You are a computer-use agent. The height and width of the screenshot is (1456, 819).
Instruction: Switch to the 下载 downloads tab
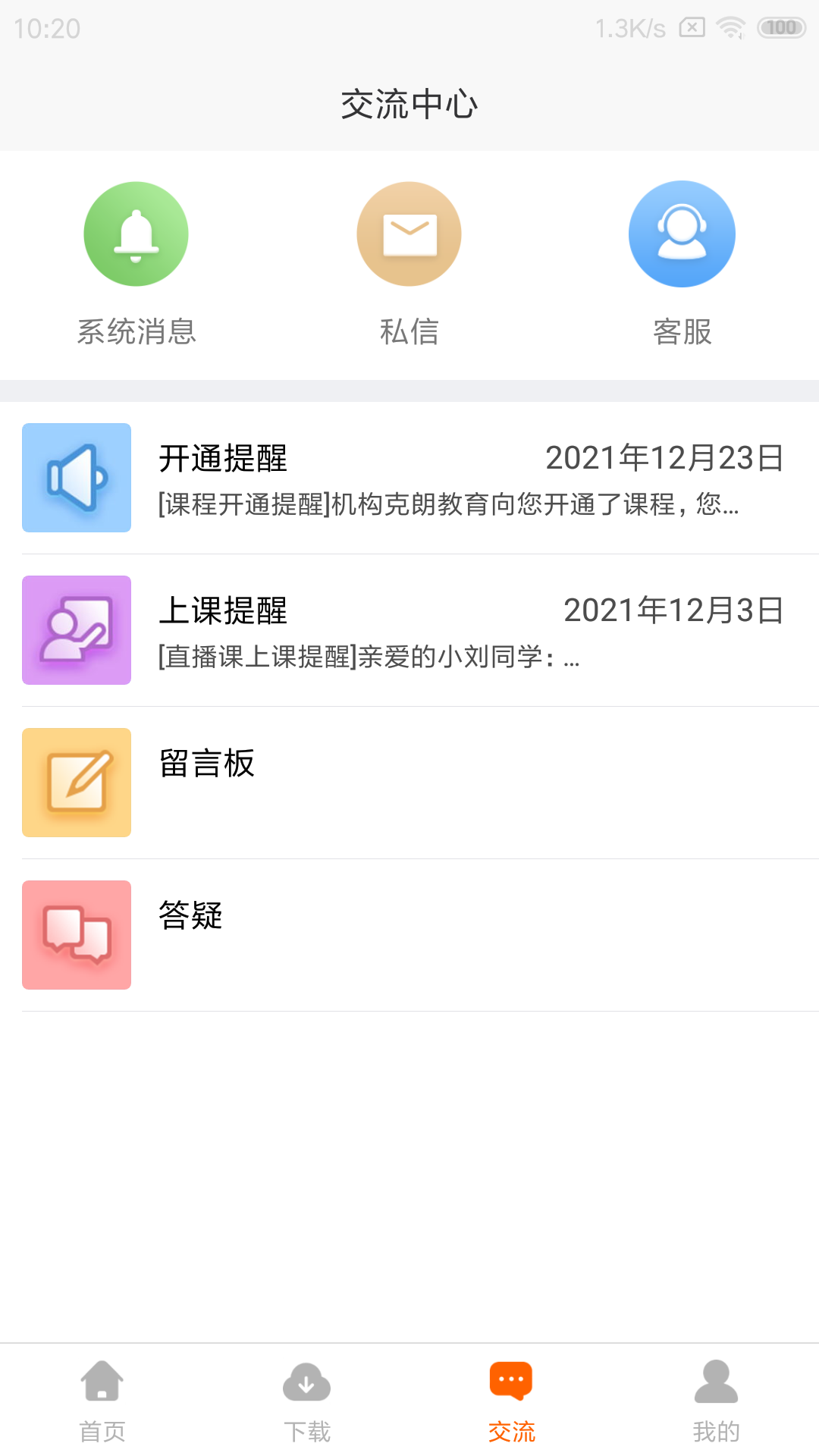pos(307,1400)
